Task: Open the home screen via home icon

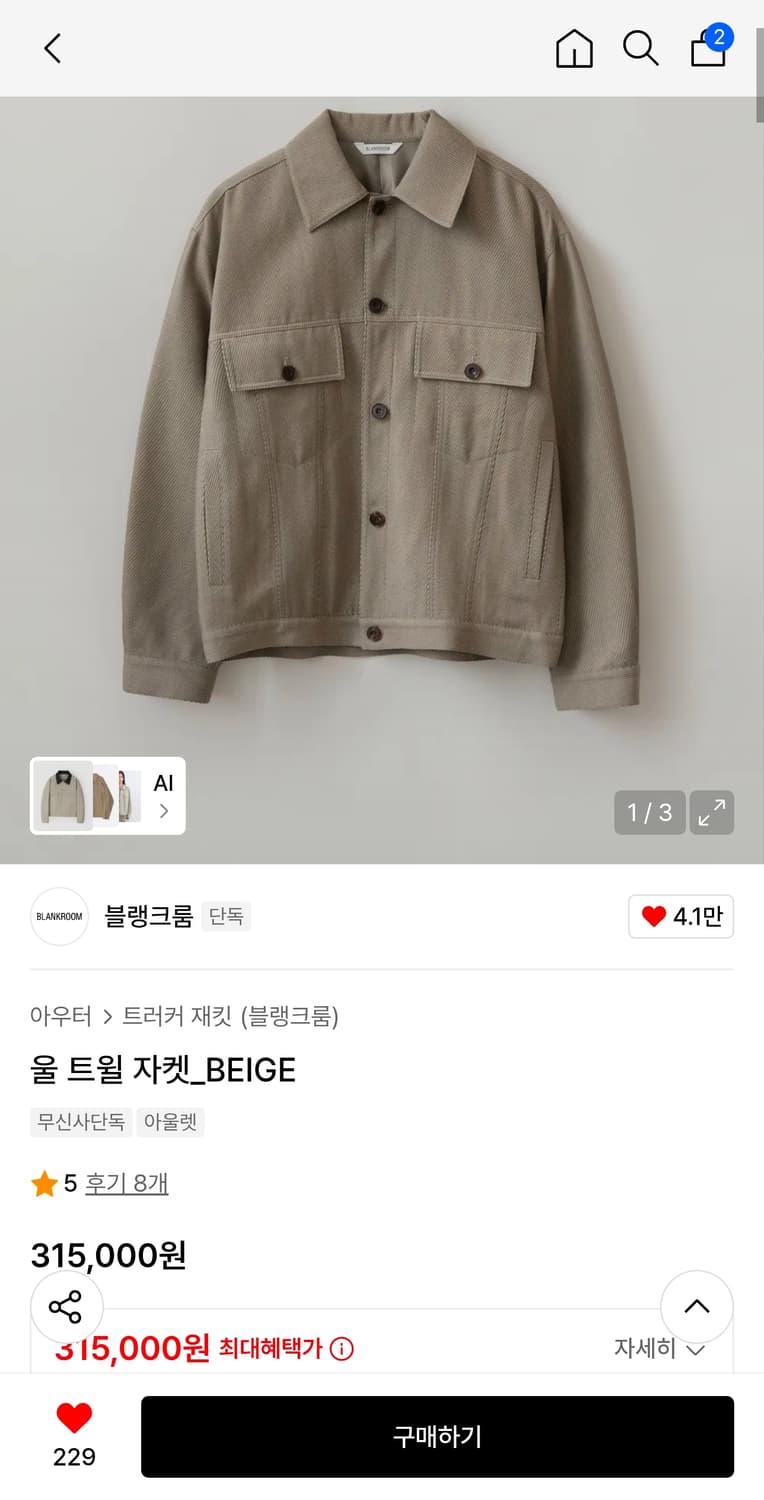Action: [574, 48]
